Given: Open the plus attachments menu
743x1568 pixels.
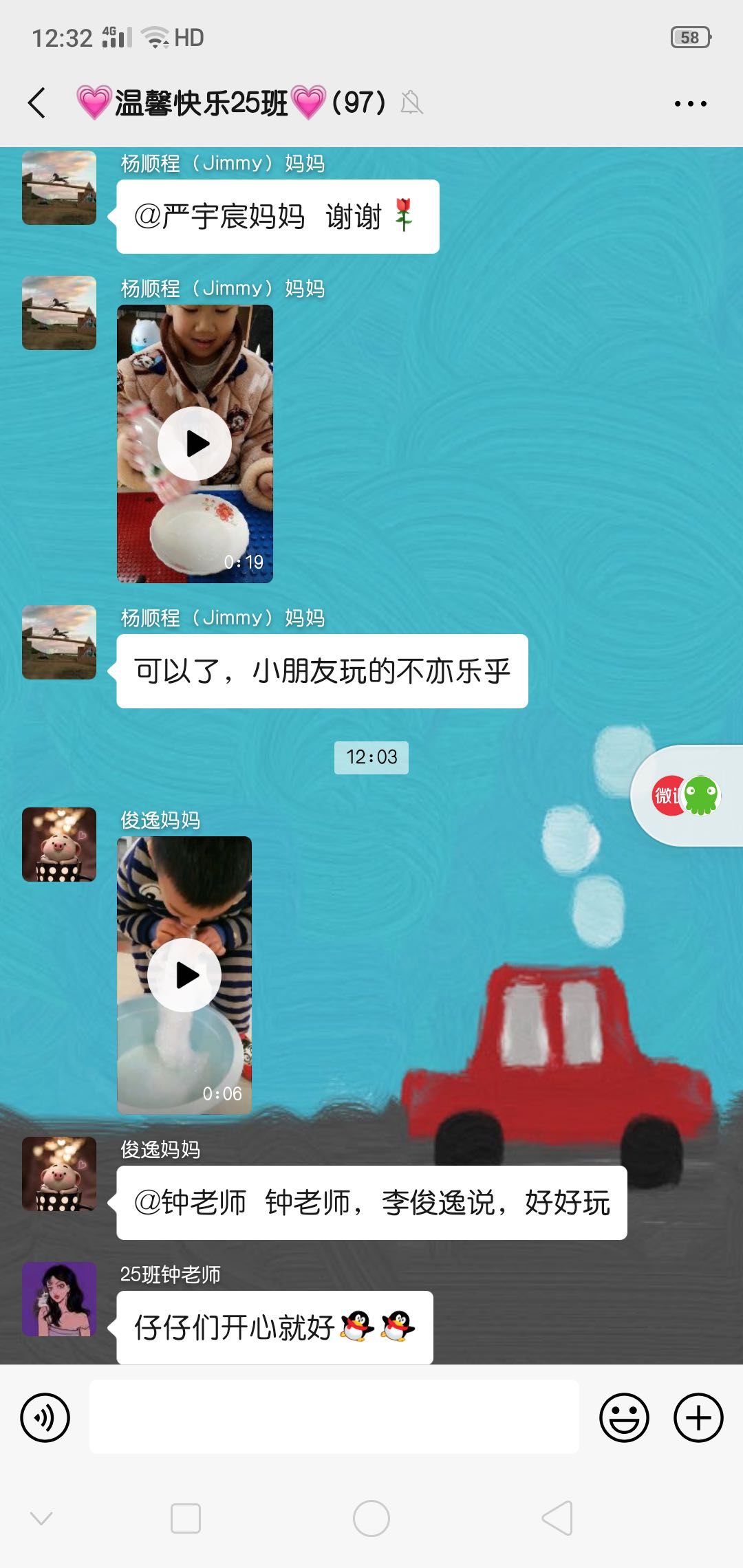Looking at the screenshot, I should point(698,1417).
